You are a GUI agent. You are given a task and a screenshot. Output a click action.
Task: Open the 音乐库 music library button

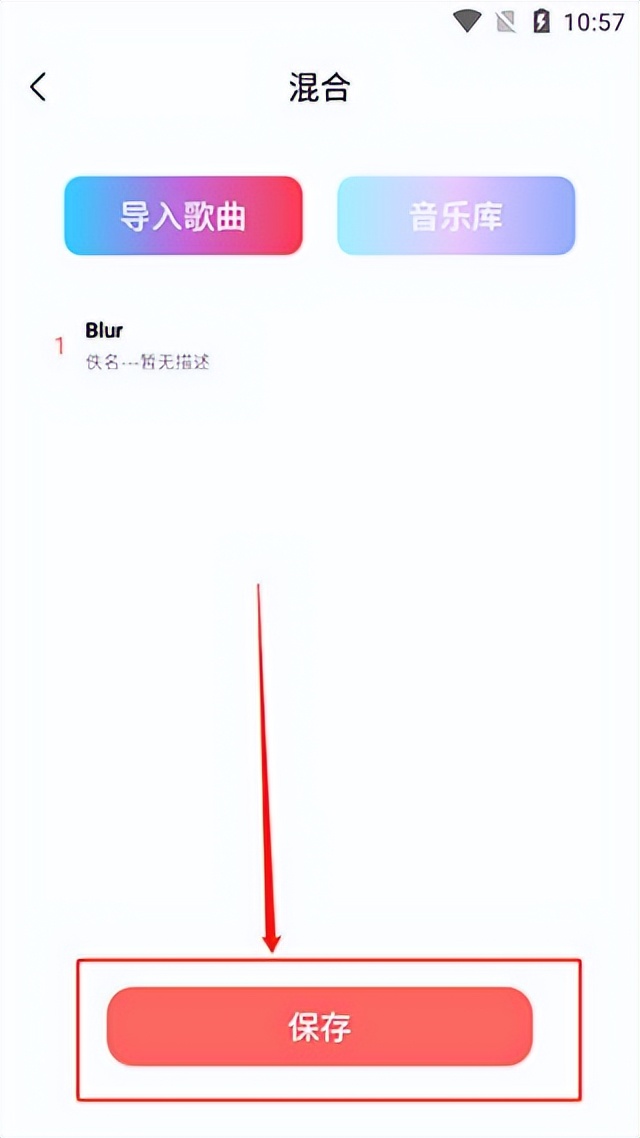[456, 216]
